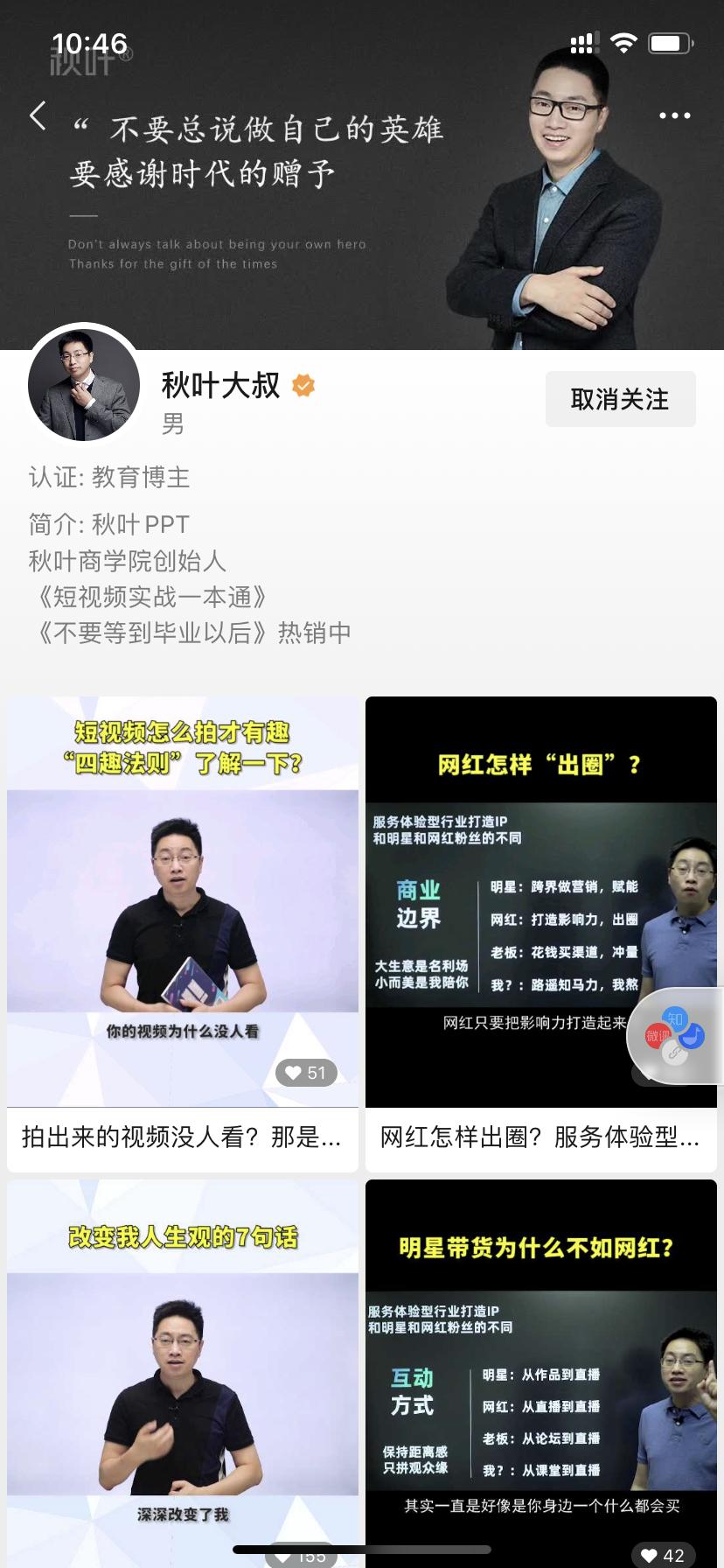This screenshot has height=1568, width=724.
Task: Unfollow by tapping 取消关注 toggle
Action: pos(620,399)
